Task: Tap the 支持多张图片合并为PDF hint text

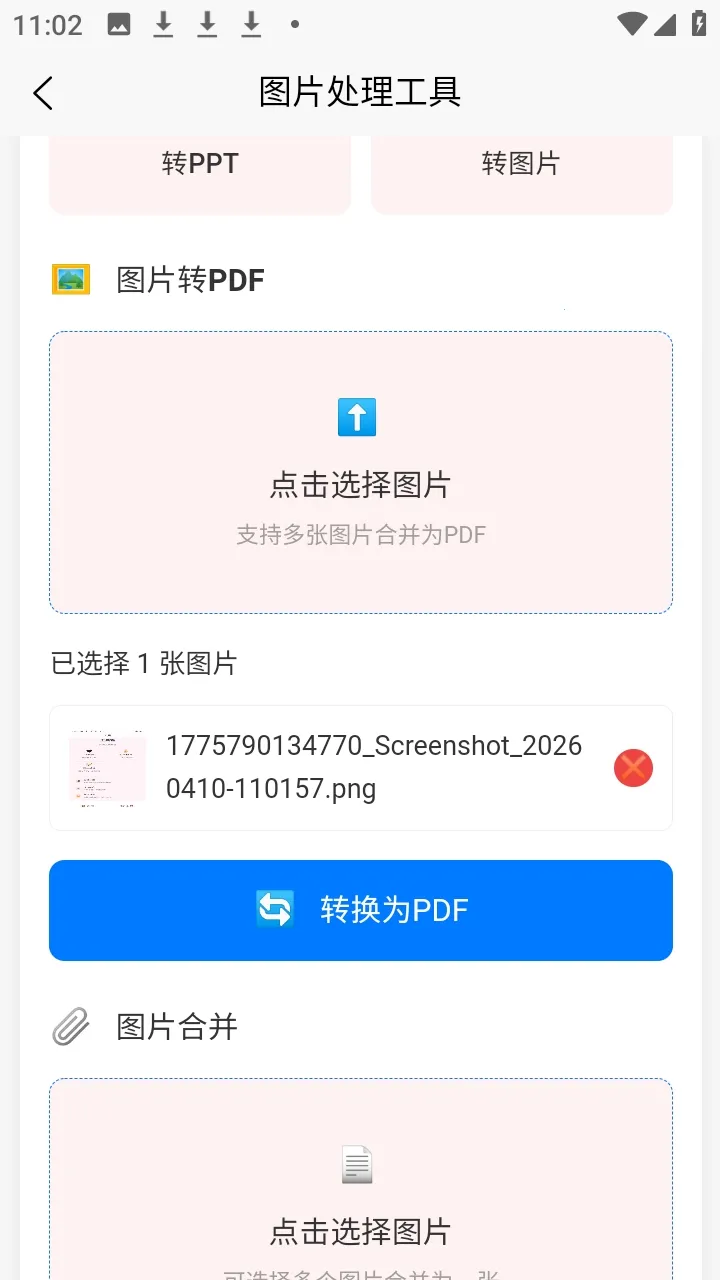Action: 360,534
